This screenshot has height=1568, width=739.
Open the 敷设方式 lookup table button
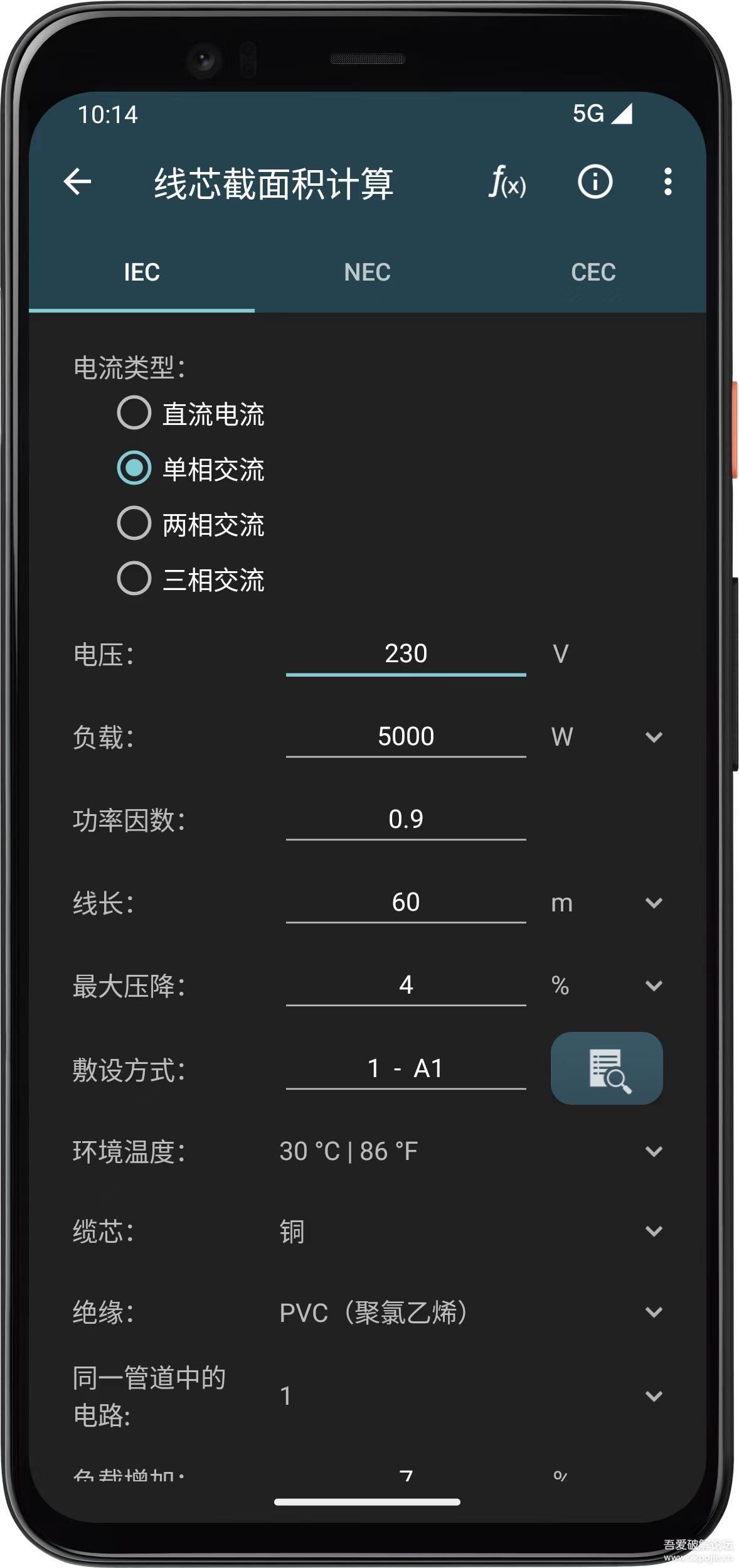(606, 1068)
